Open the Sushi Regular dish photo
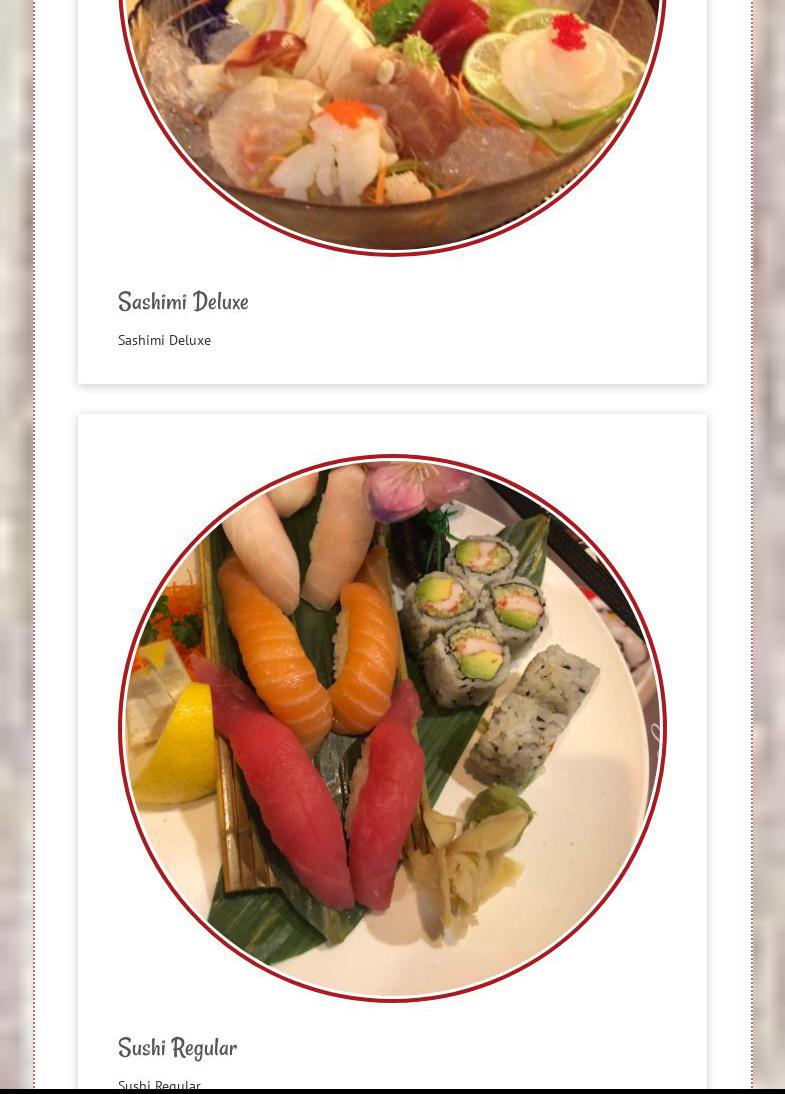The image size is (785, 1094). pyautogui.click(x=392, y=728)
